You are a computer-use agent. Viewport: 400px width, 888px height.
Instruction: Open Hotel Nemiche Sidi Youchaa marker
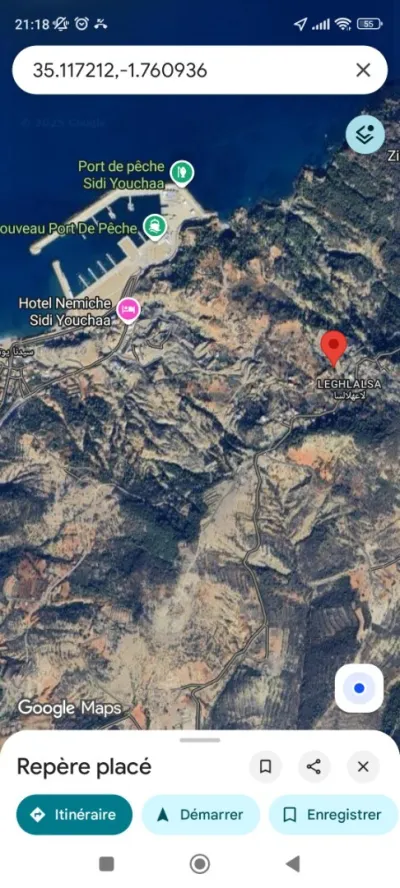coord(129,310)
